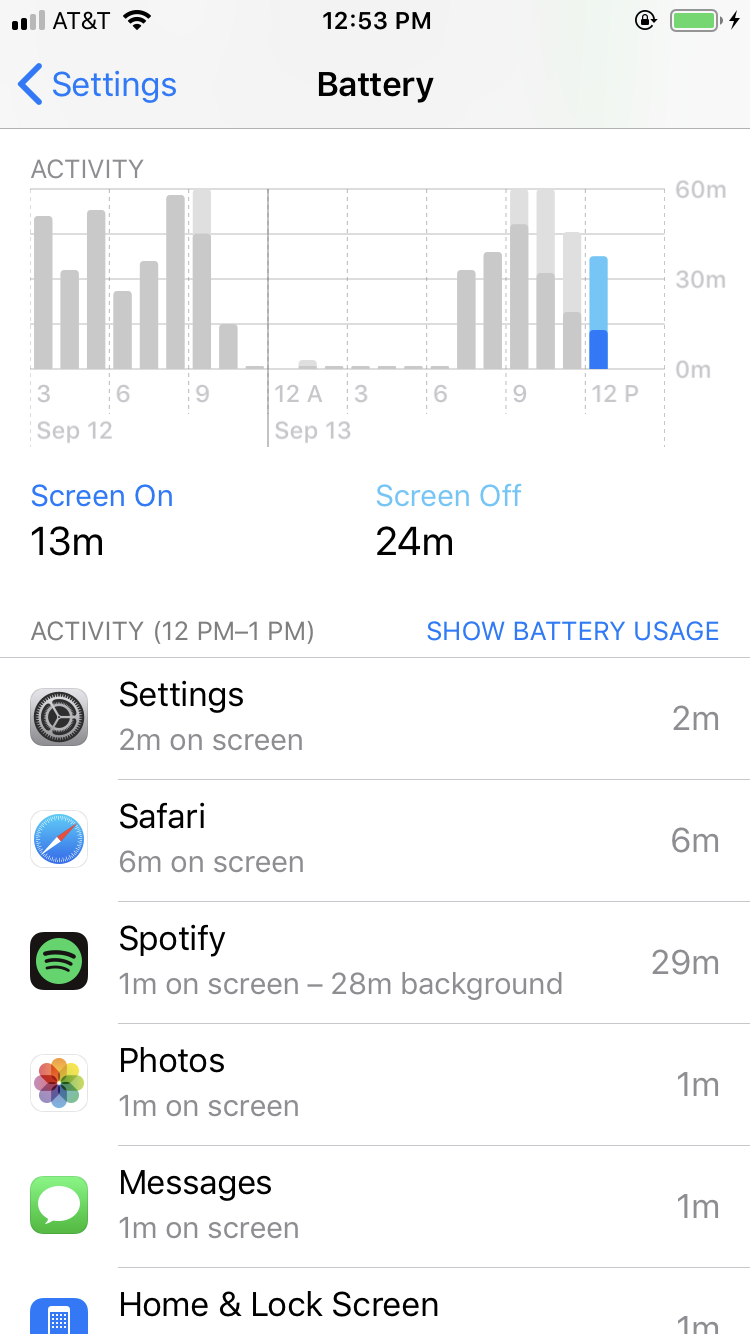
Task: Select the blue 12 PM activity bar
Action: point(598,313)
